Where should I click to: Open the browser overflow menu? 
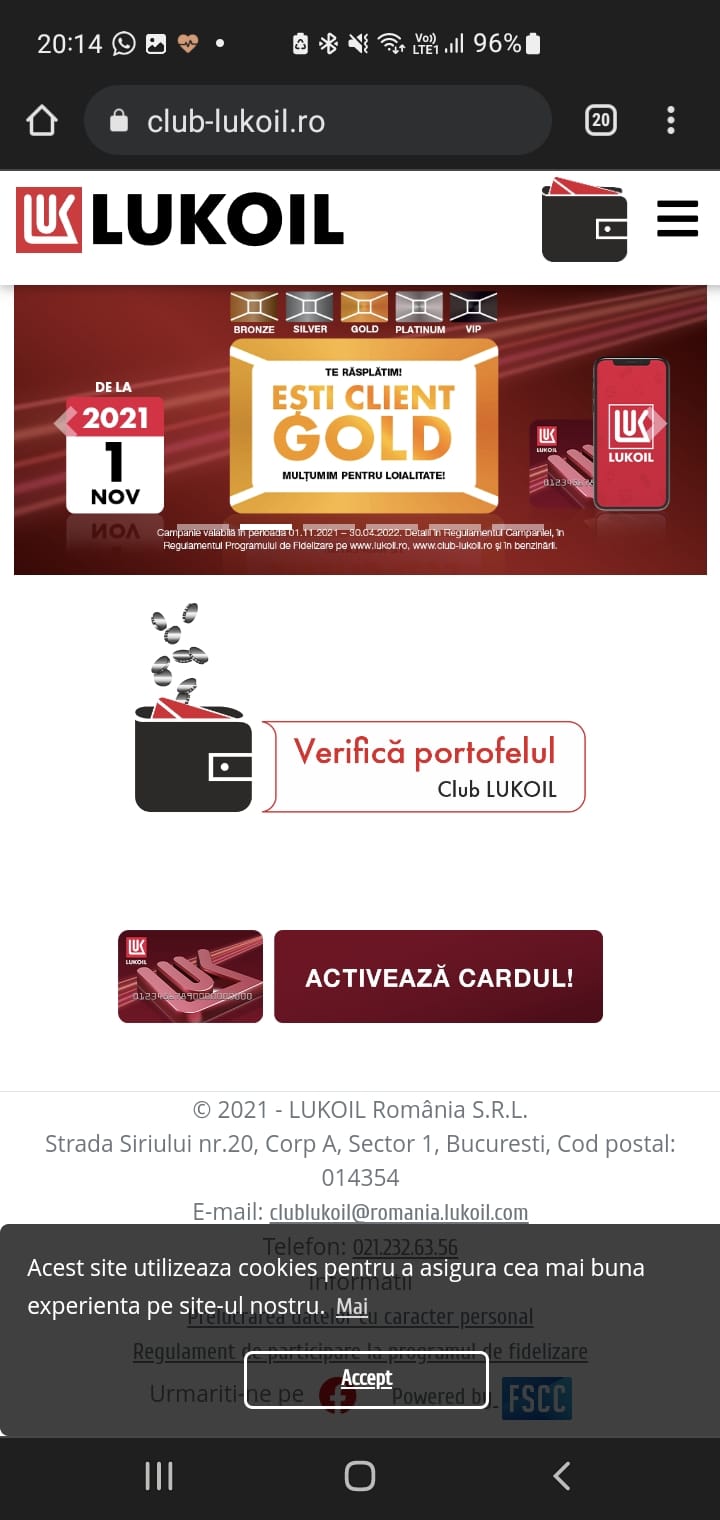[x=671, y=121]
